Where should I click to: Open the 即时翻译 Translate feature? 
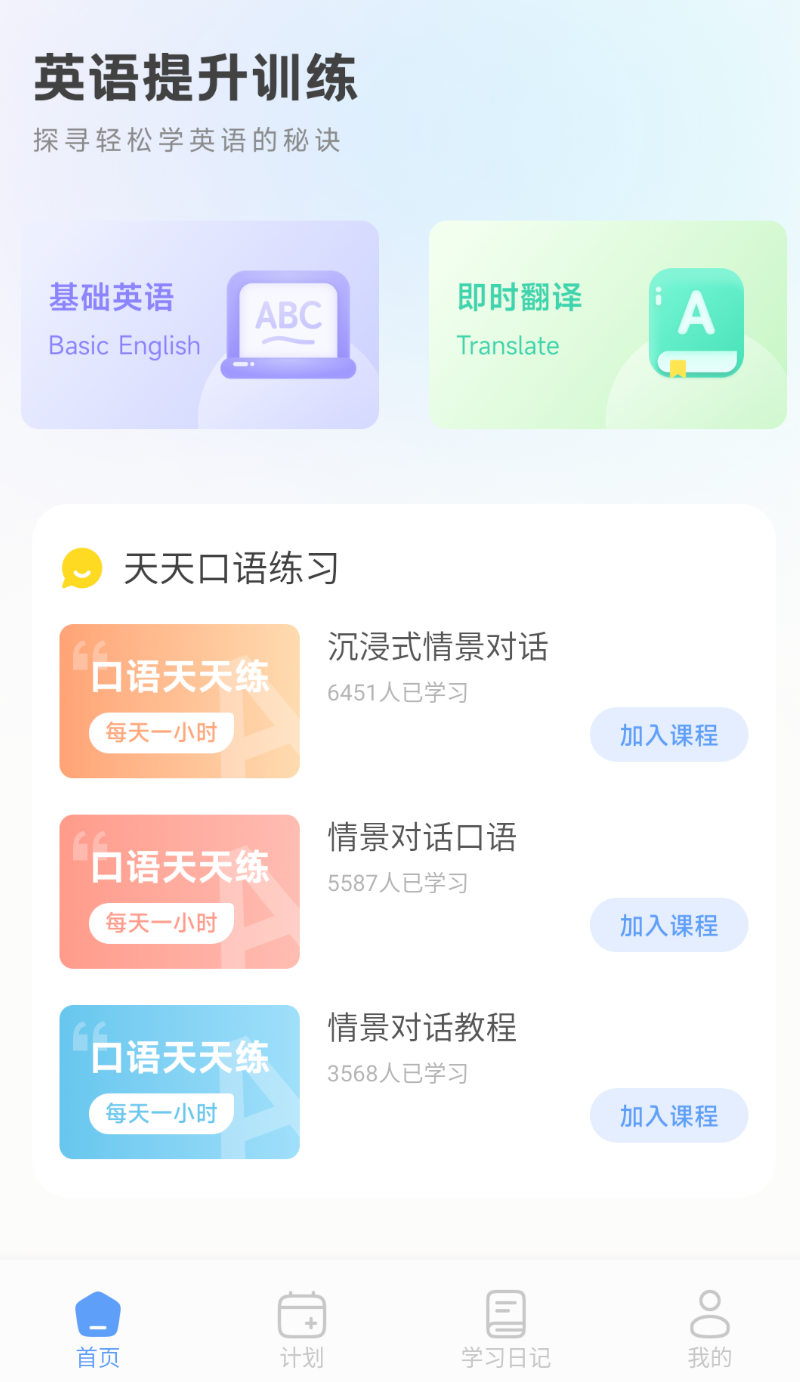(607, 323)
